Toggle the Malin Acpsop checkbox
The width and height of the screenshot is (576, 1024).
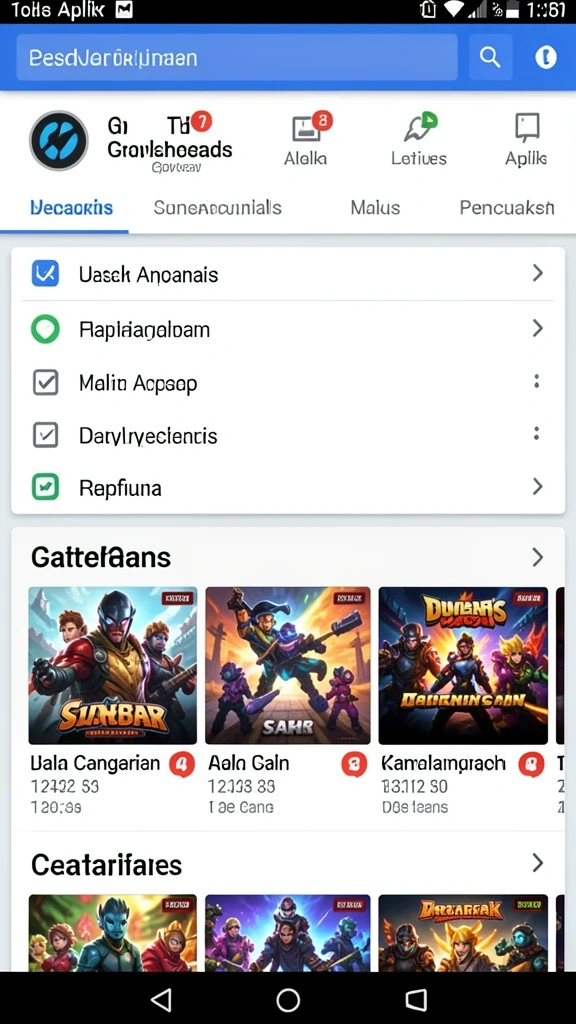point(46,383)
